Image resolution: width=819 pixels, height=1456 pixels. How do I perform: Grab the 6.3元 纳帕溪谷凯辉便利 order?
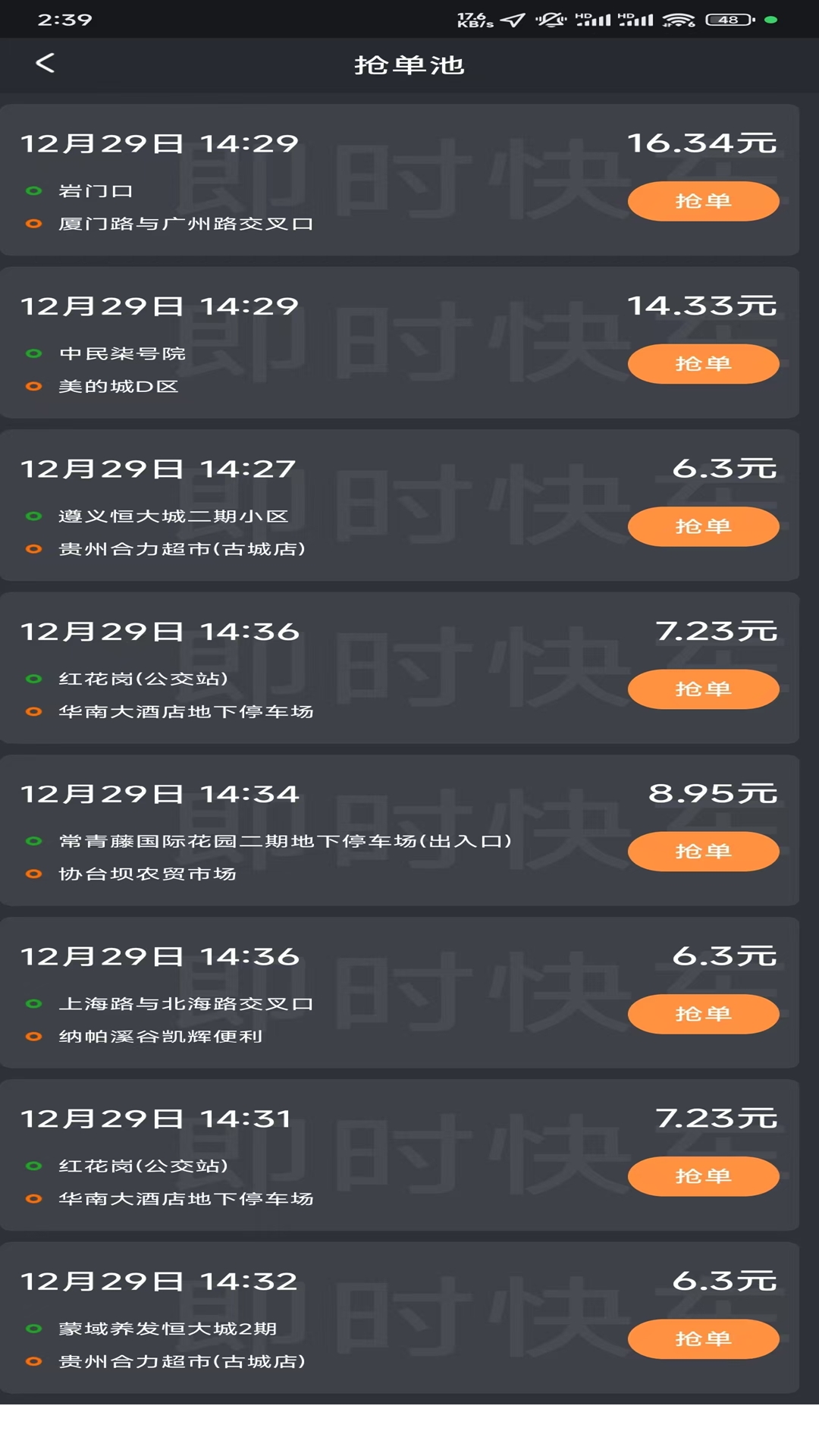pos(703,1013)
